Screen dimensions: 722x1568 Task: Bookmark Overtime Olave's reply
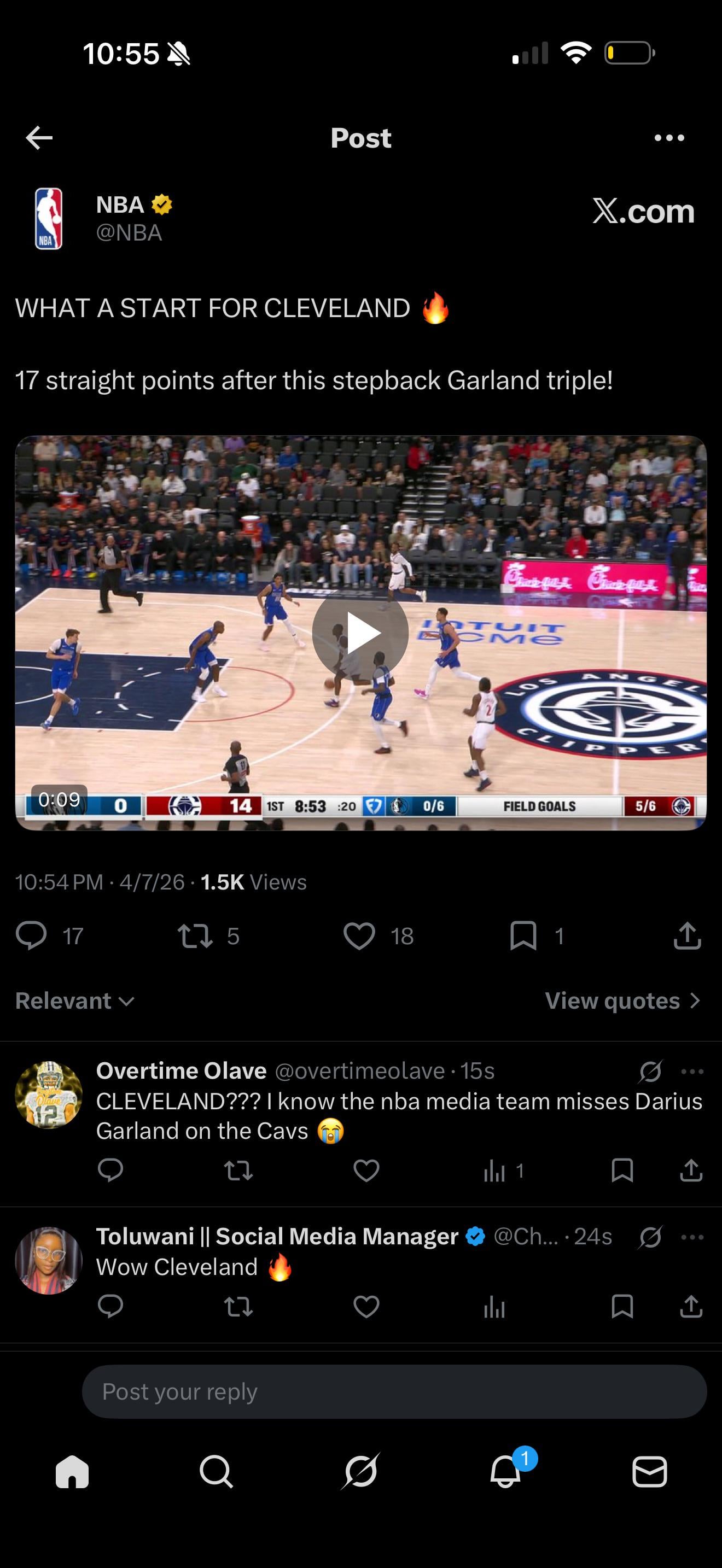622,1171
